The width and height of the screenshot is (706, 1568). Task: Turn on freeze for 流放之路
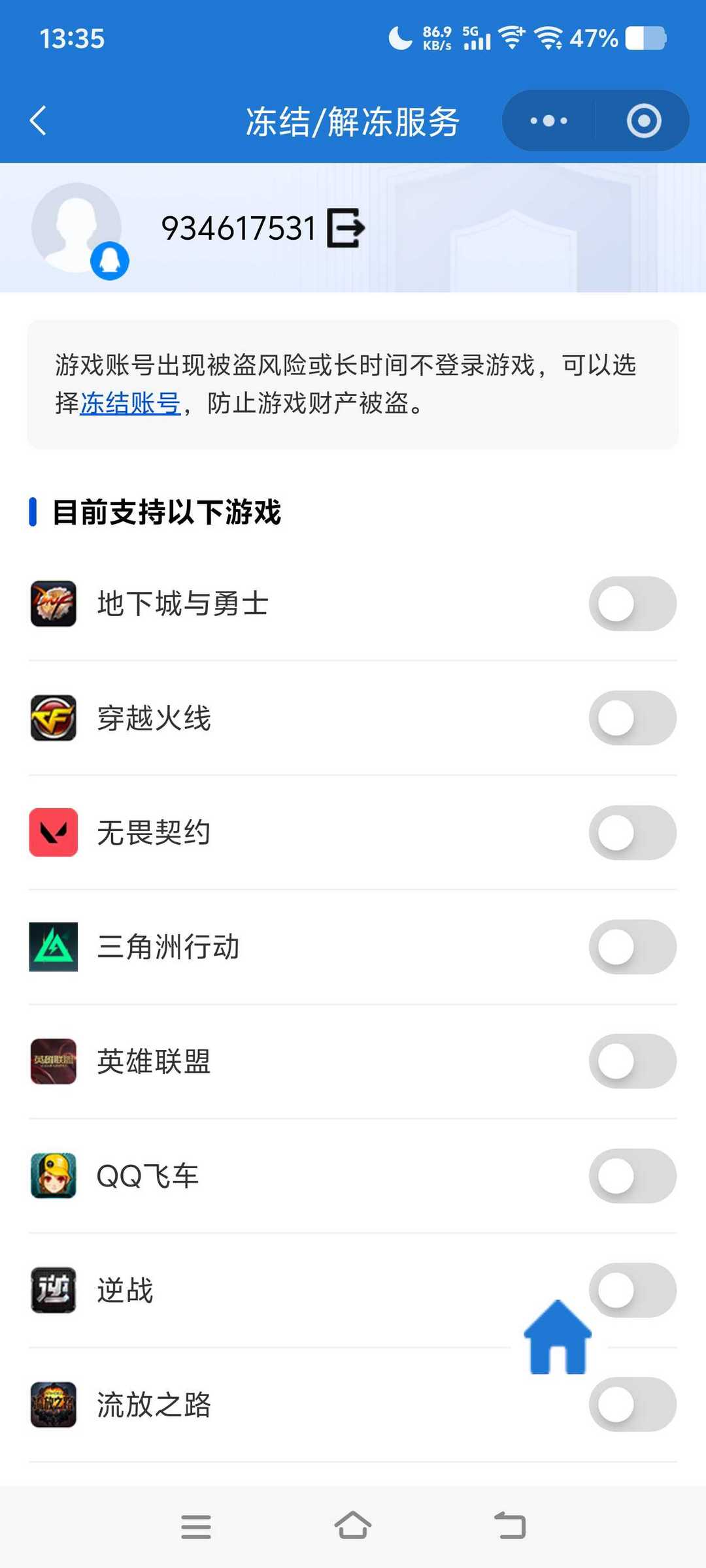(x=632, y=1404)
